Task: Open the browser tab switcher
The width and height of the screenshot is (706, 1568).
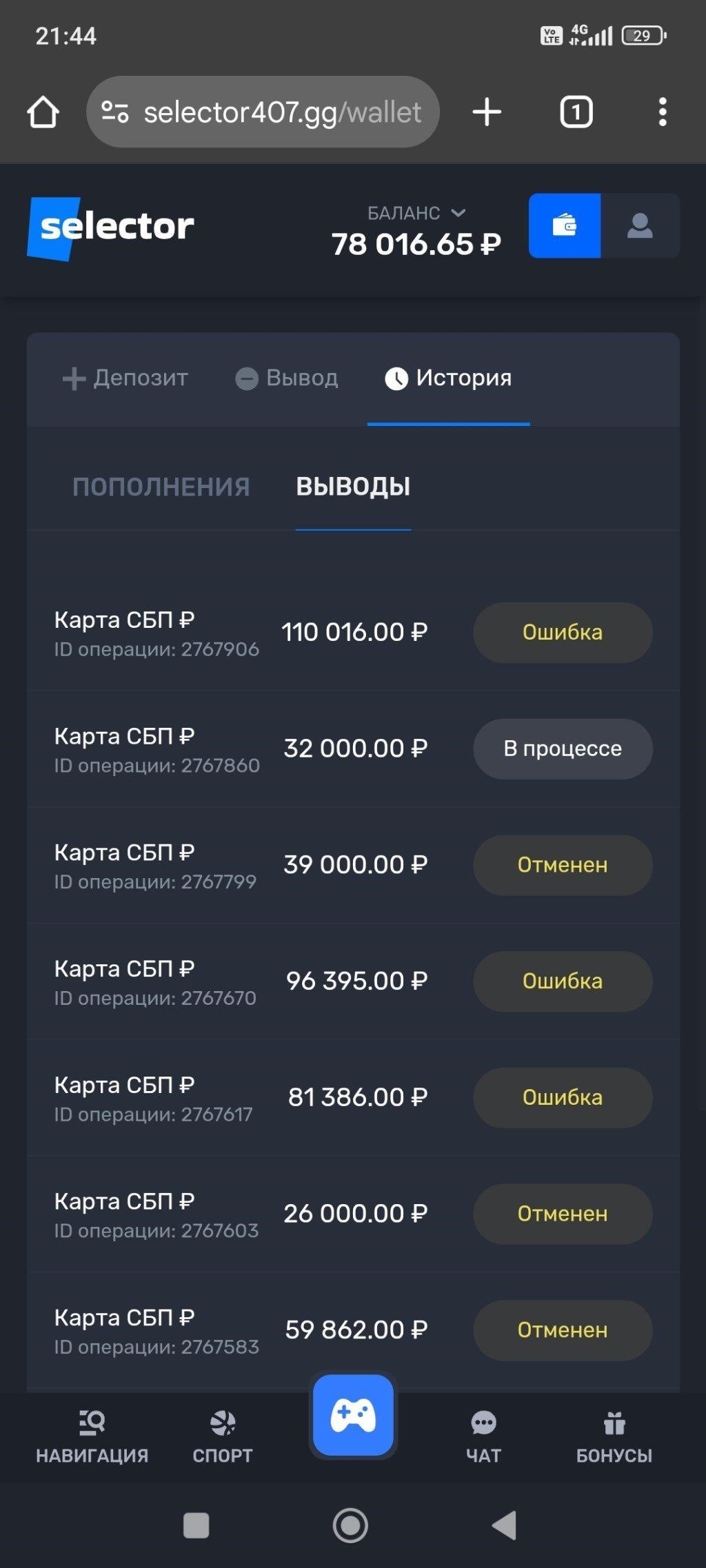Action: [x=576, y=112]
